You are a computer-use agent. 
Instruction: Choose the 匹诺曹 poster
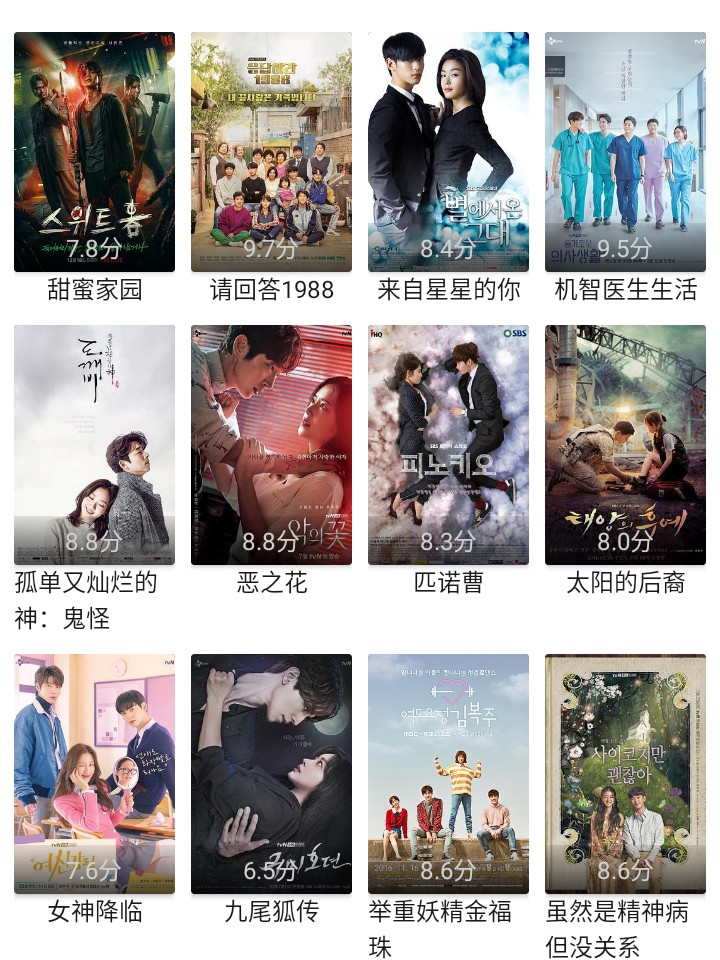coord(448,445)
